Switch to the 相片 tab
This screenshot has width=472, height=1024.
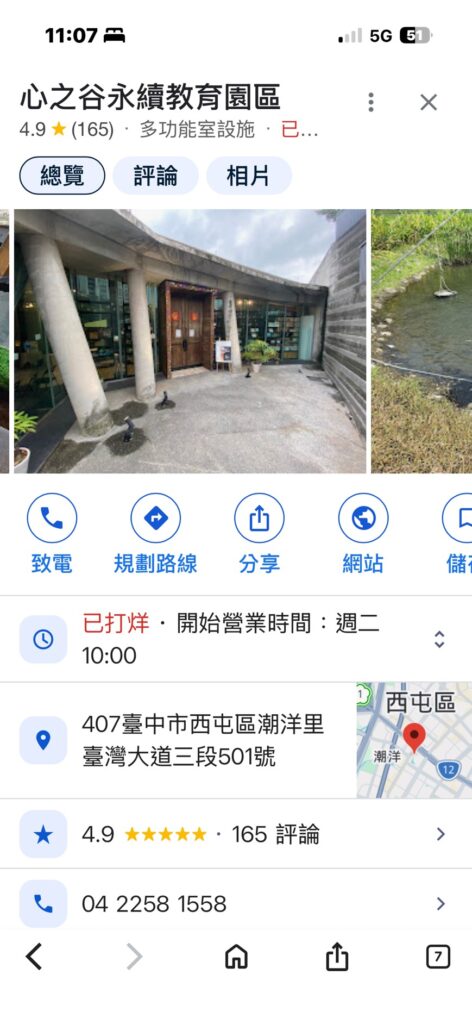pyautogui.click(x=249, y=176)
